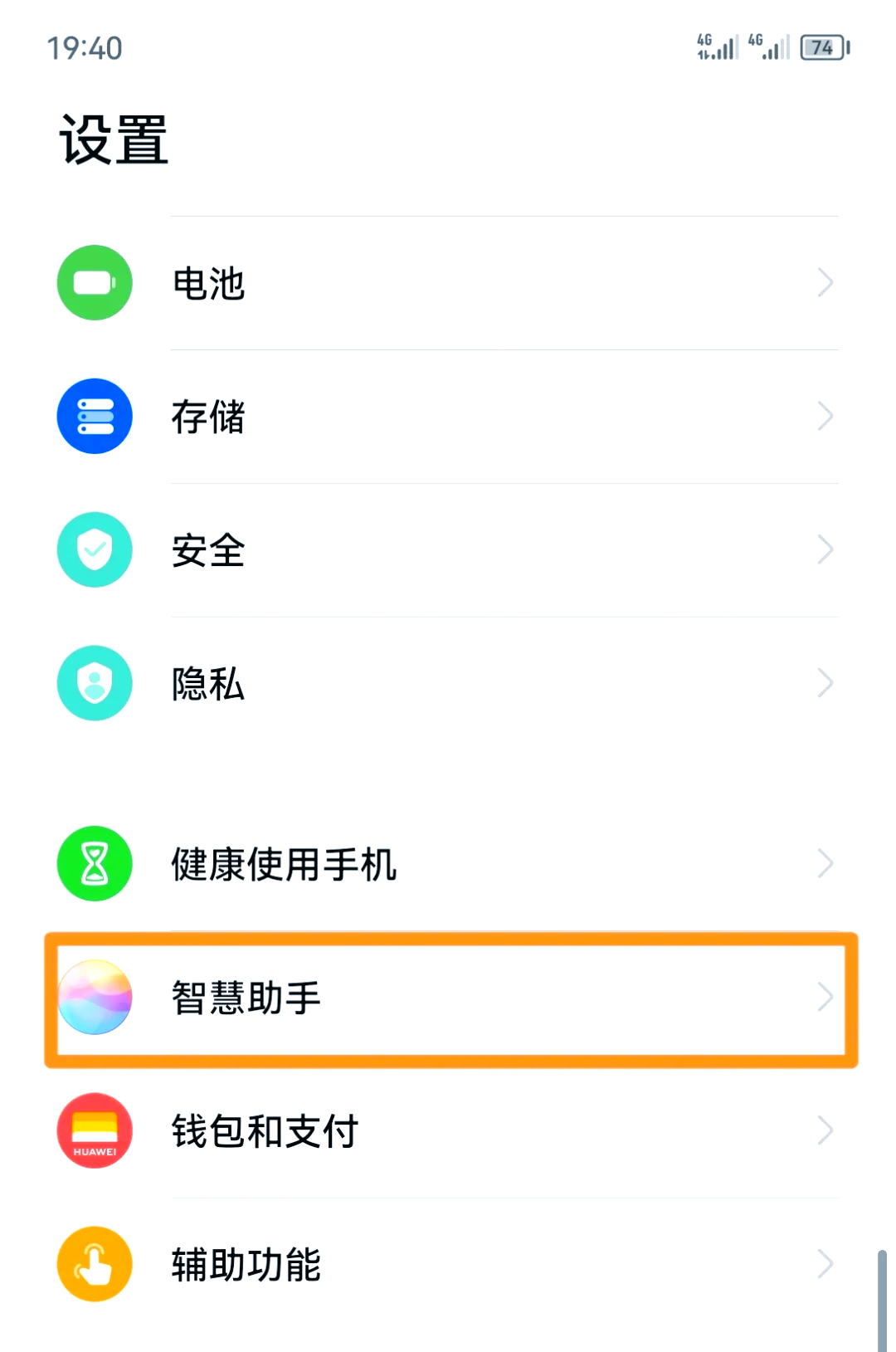Image resolution: width=896 pixels, height=1352 pixels.
Task: Click the privacy person-shield icon
Action: coord(94,683)
